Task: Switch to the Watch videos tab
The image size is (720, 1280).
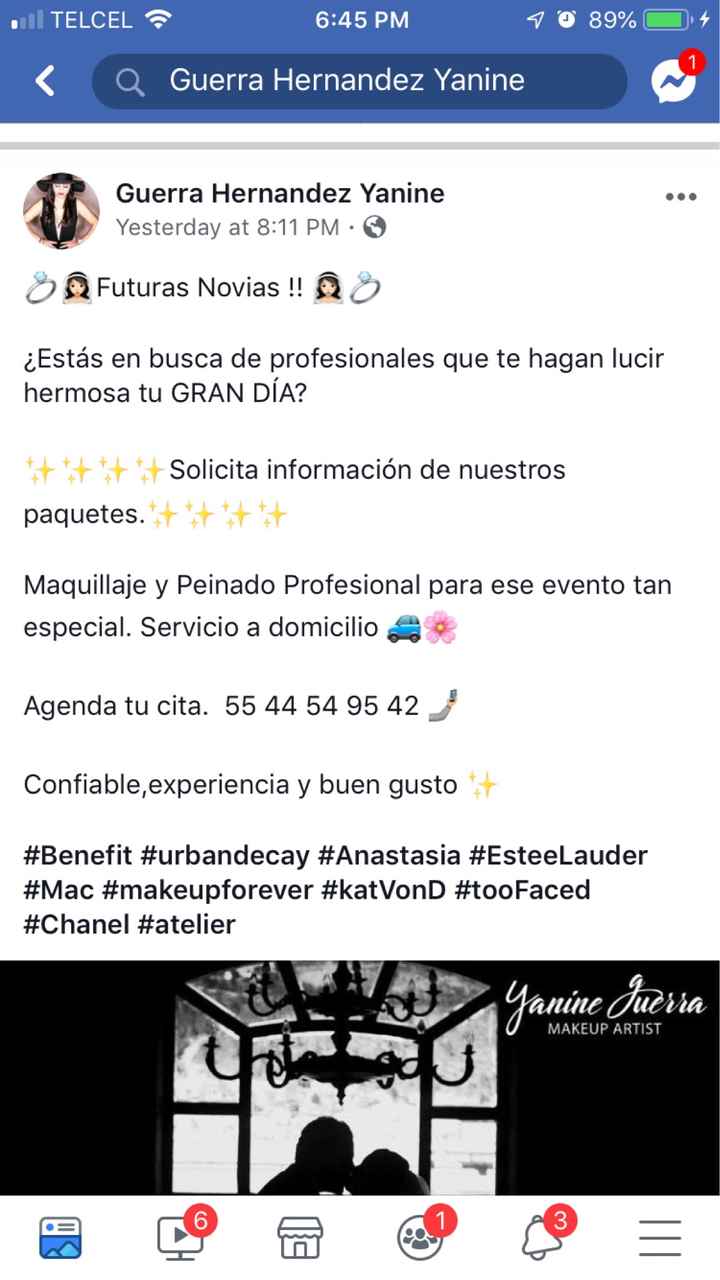Action: coord(181,1238)
